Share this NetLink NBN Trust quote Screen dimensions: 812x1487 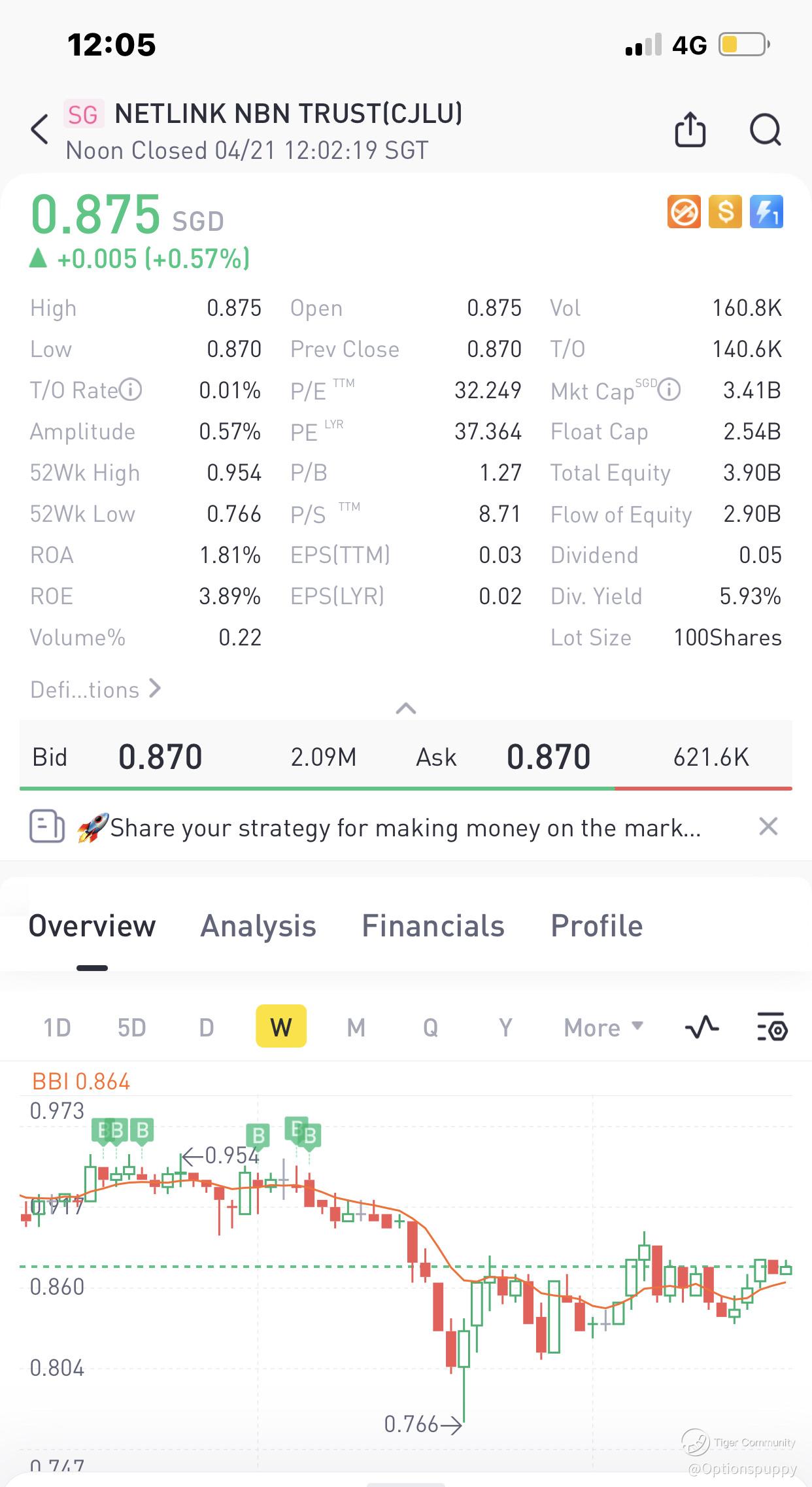(690, 129)
